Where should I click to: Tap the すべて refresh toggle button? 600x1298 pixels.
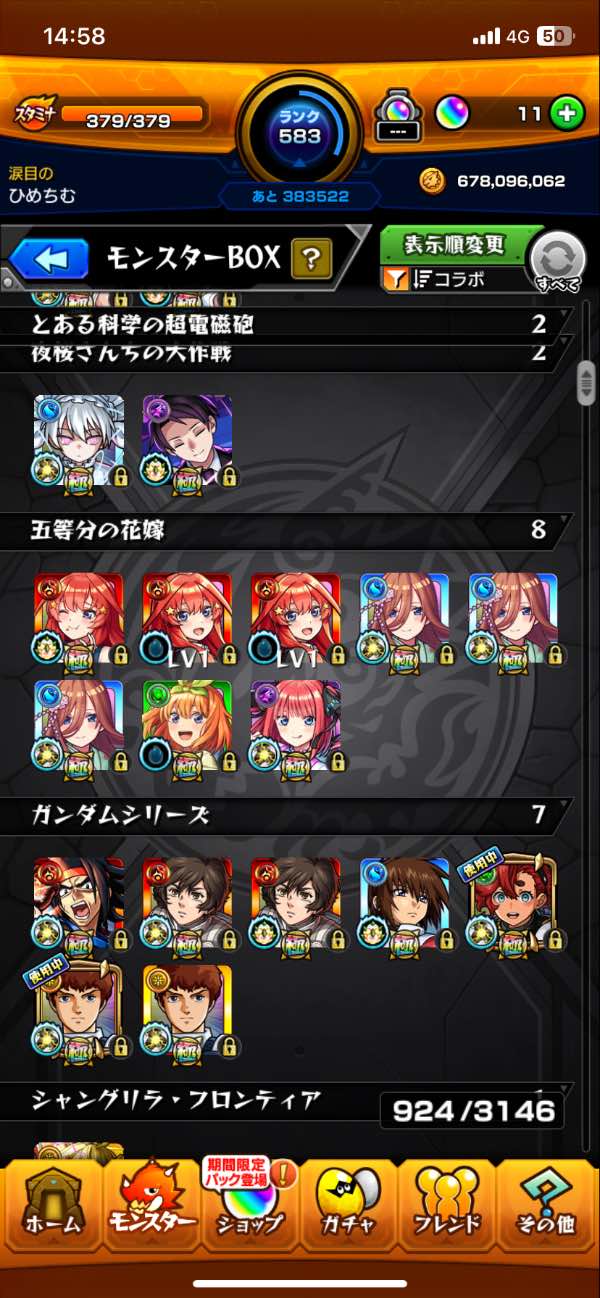557,262
